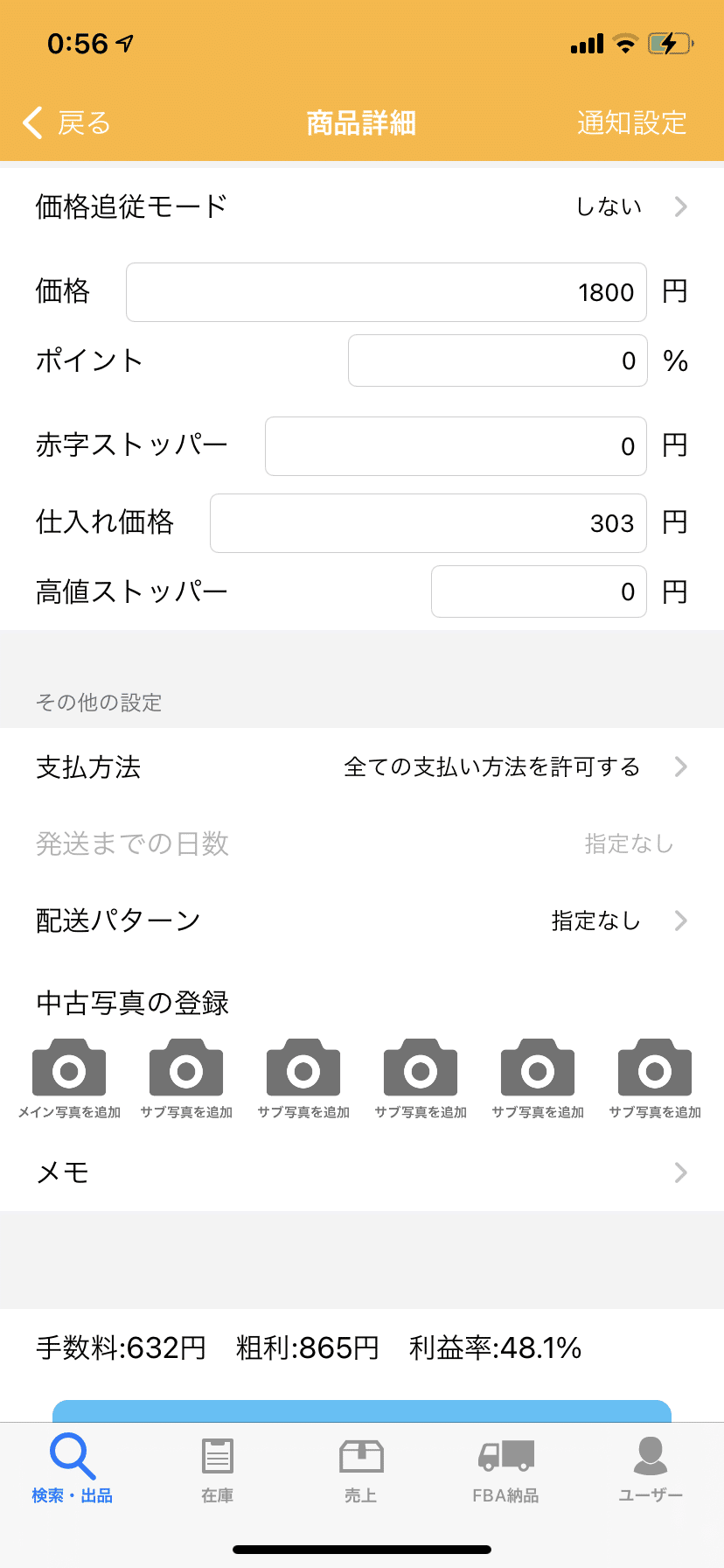Switch to the 在庫 tab
724x1568 pixels.
point(217,1470)
